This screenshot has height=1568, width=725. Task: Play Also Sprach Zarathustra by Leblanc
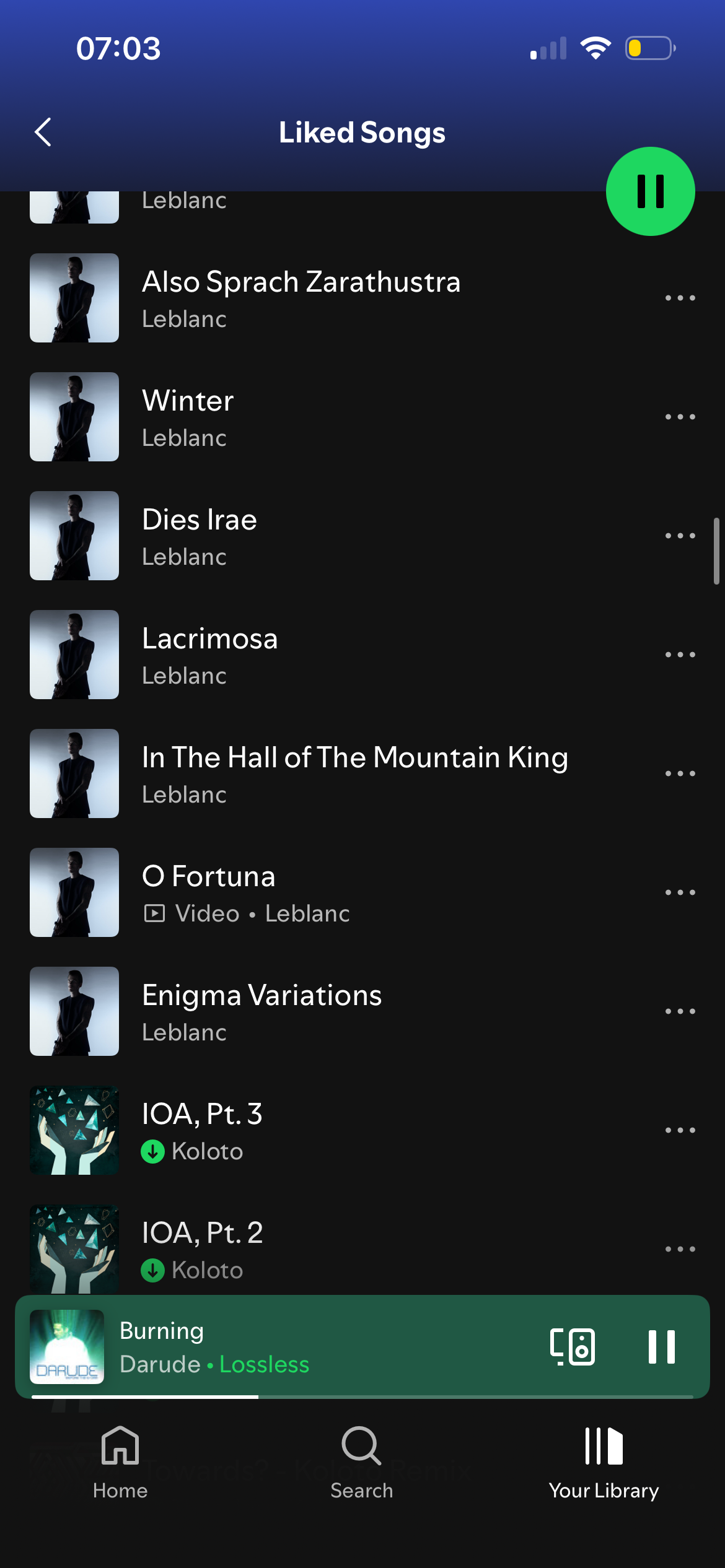[301, 298]
